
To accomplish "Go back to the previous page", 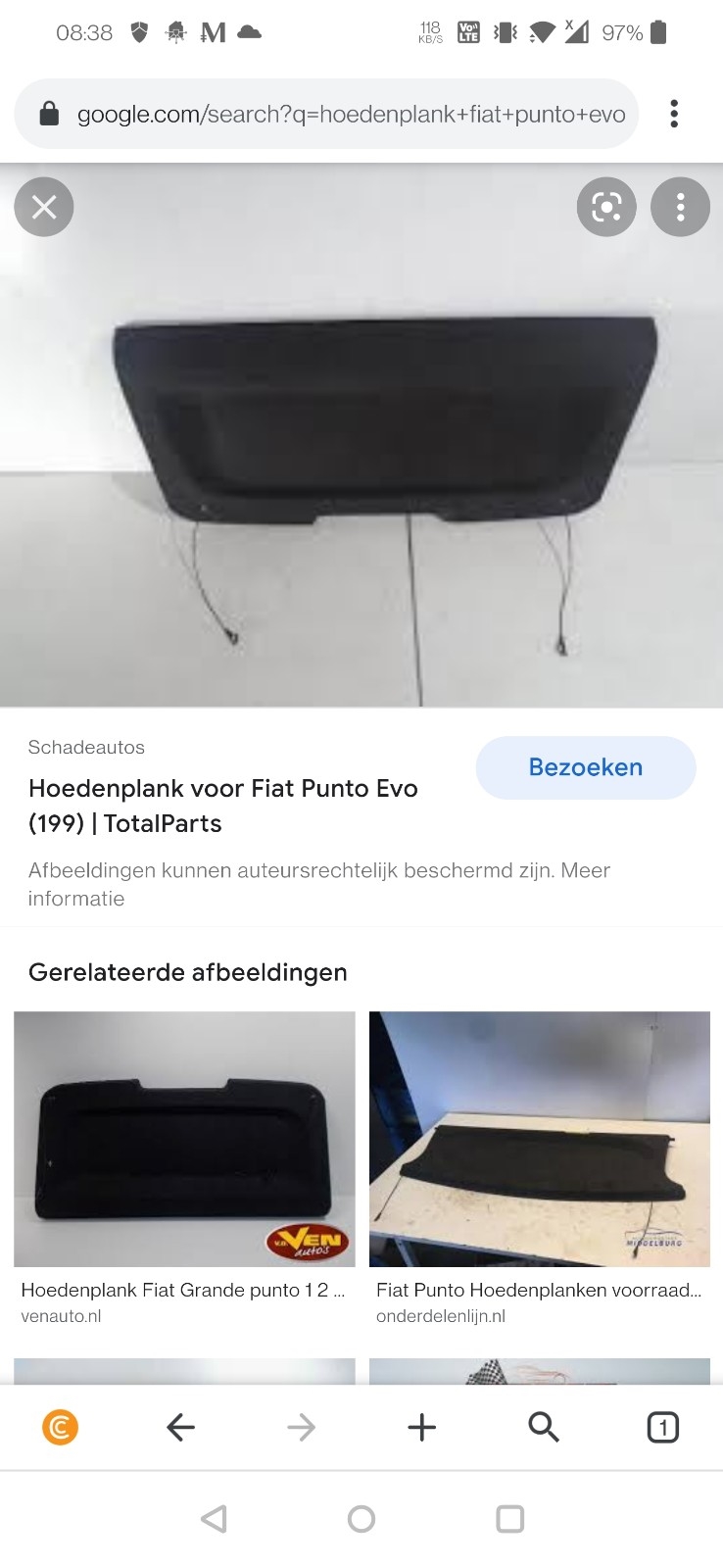I will click(x=181, y=1427).
